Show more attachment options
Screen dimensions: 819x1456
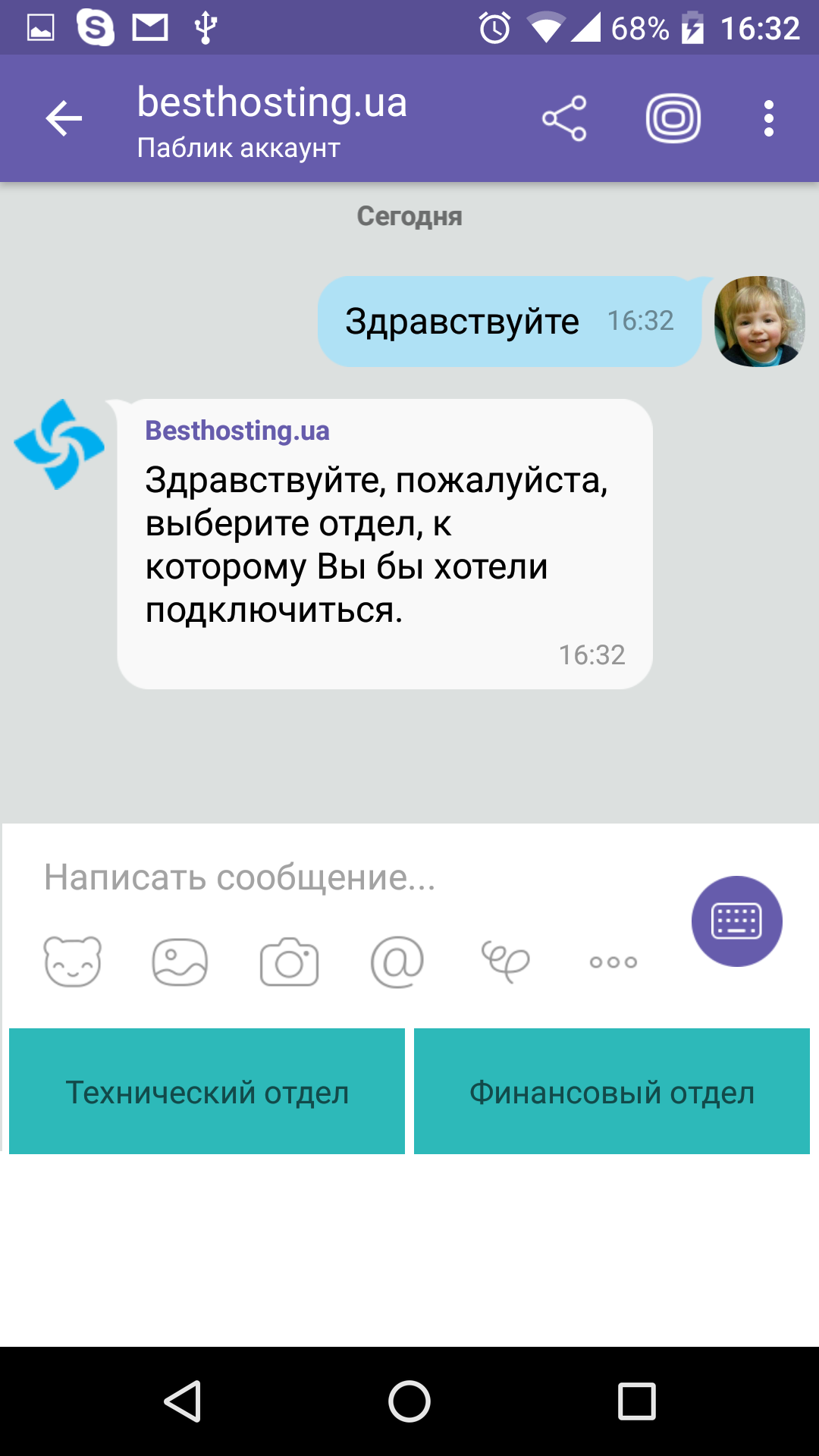(x=613, y=962)
